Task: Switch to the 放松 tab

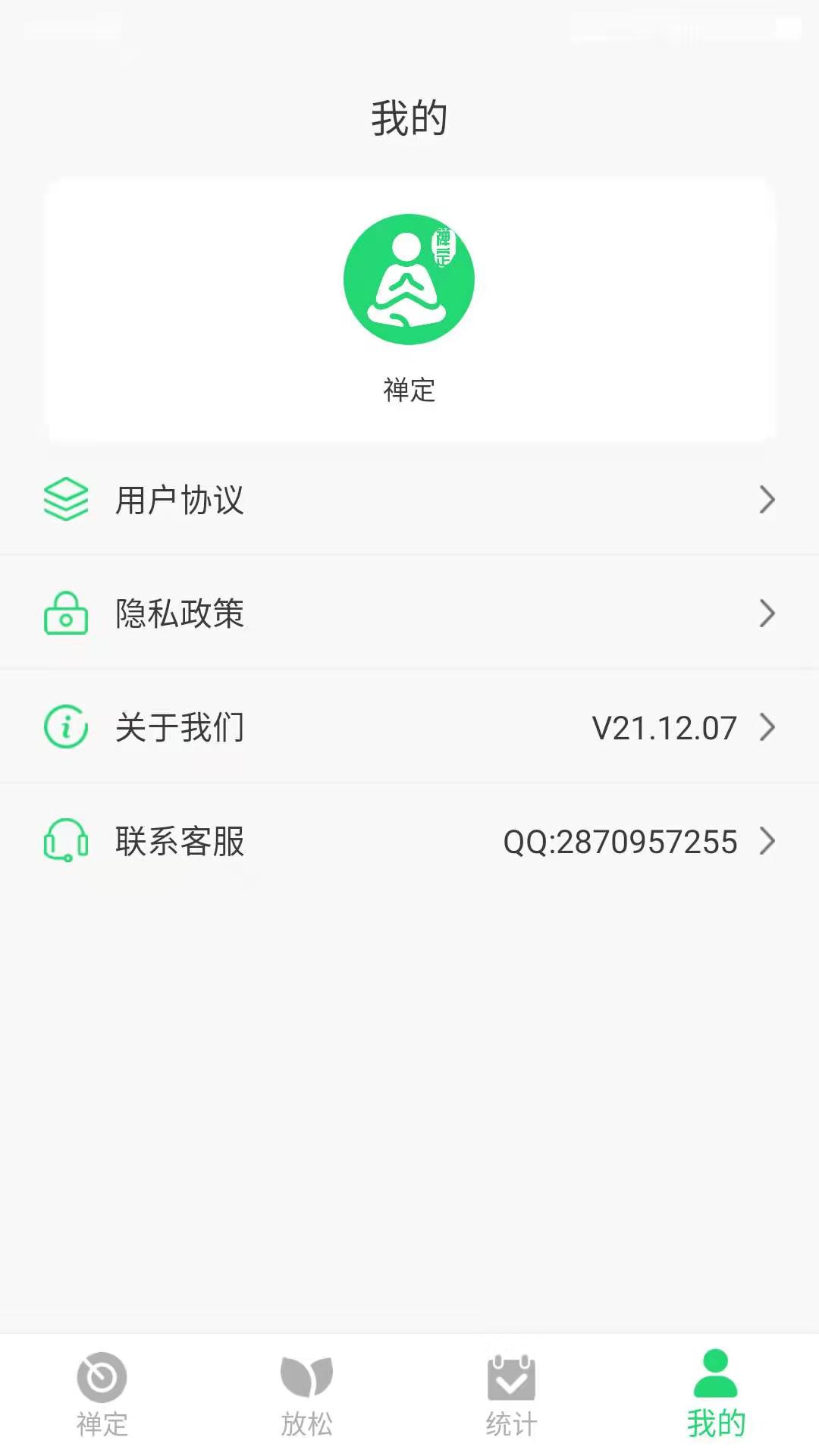Action: pos(307,1394)
